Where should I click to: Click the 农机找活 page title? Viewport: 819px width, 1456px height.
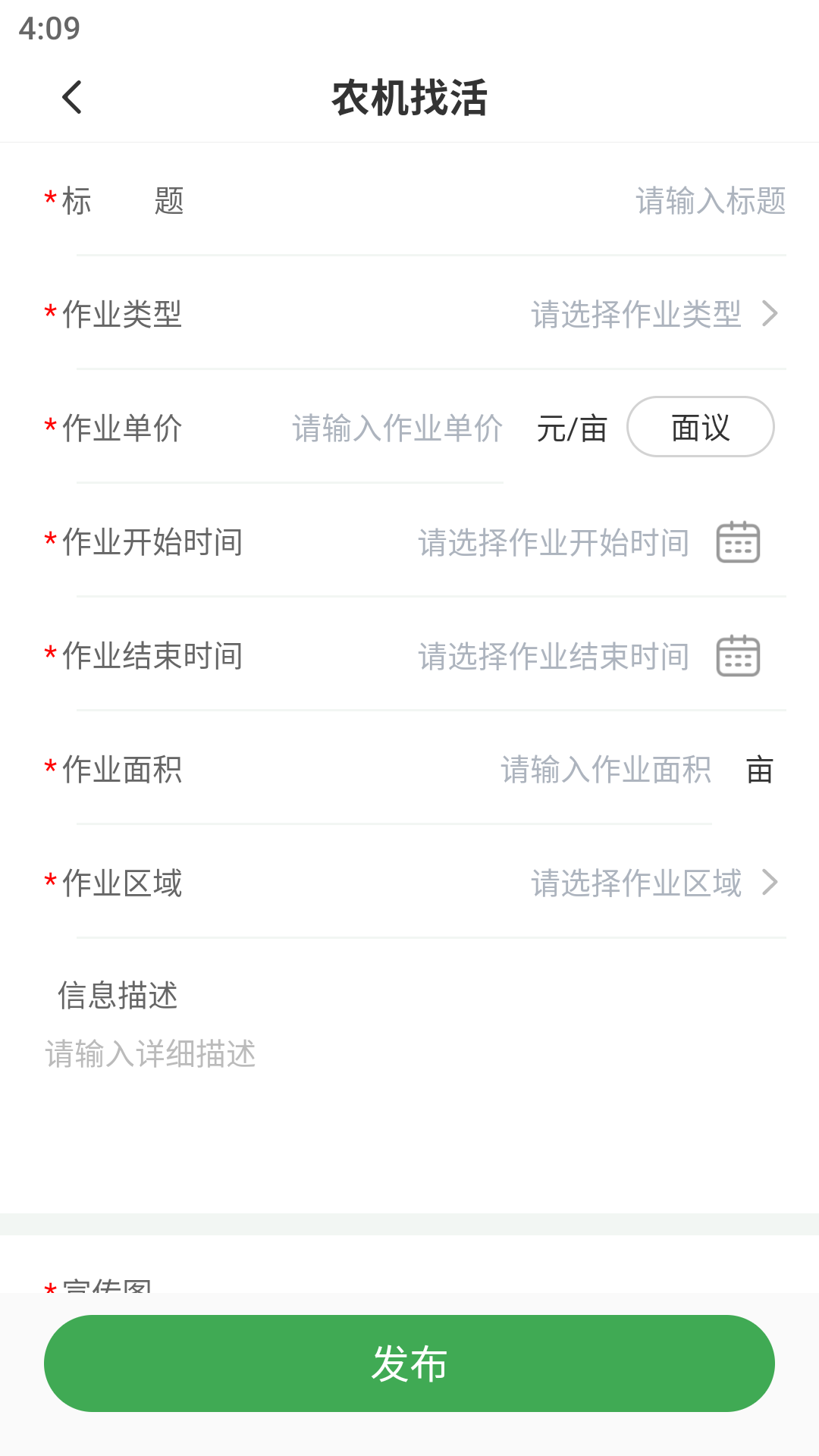(x=409, y=96)
